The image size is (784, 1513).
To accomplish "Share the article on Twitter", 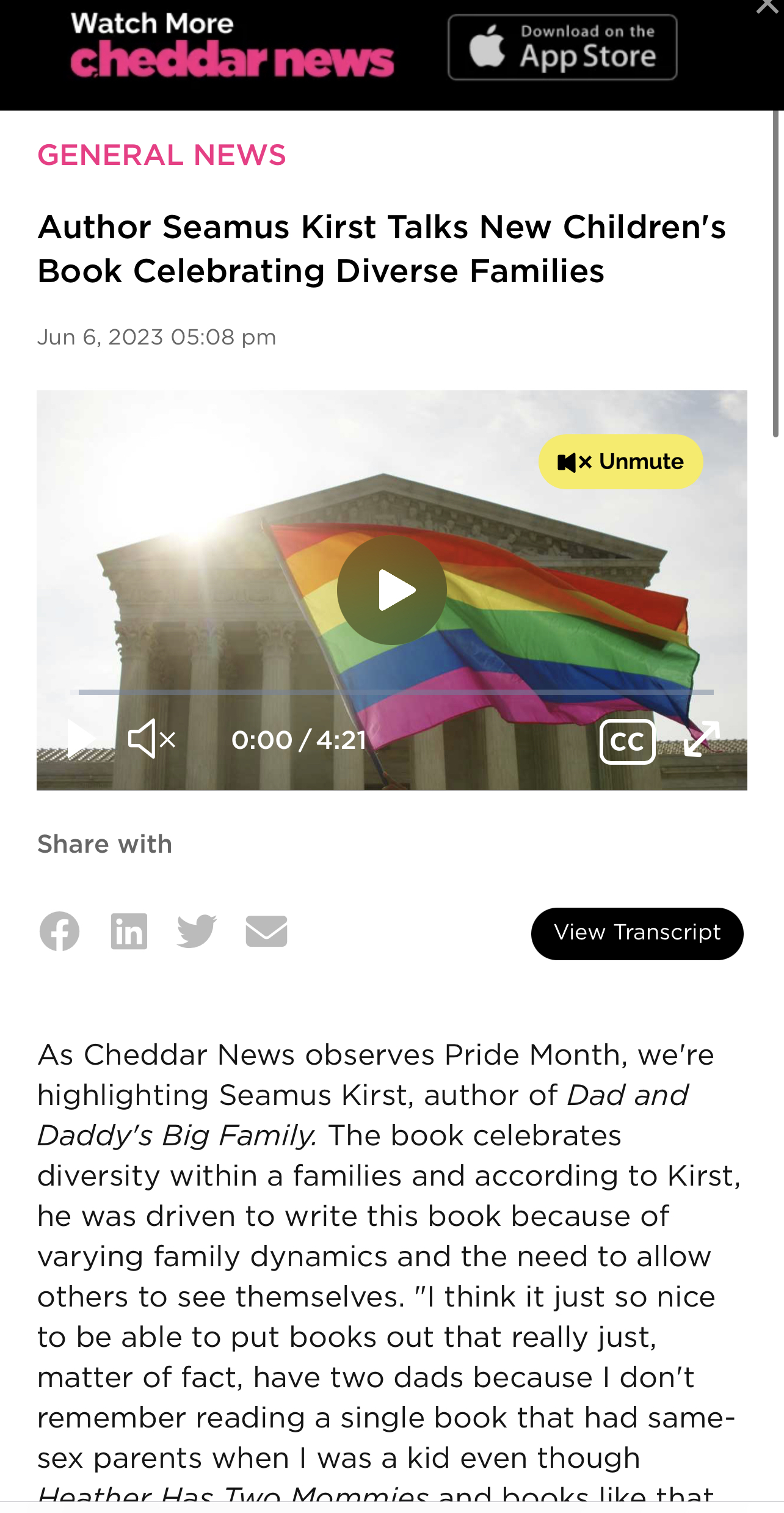I will 197,931.
